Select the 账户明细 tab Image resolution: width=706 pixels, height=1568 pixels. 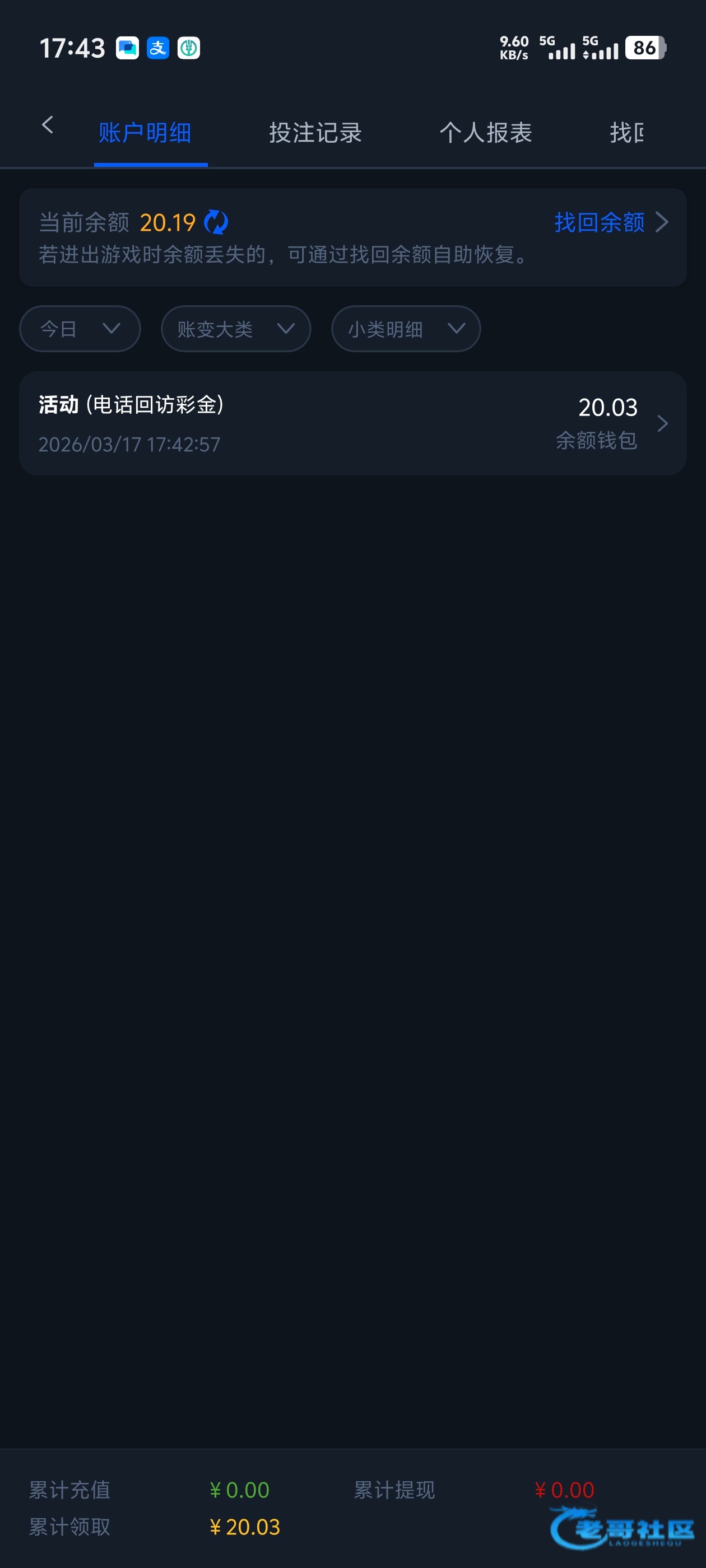145,133
